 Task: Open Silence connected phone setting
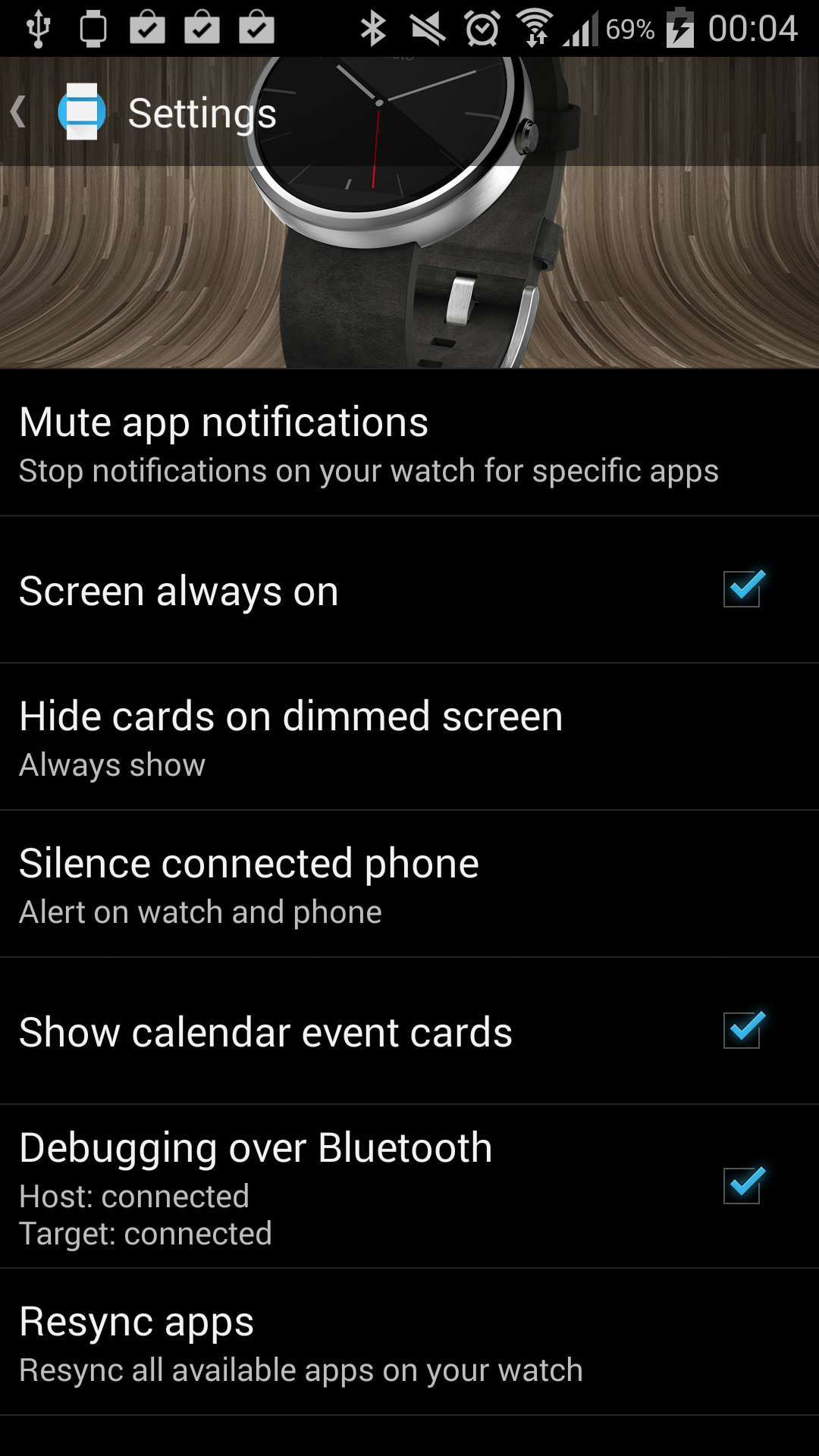250,884
